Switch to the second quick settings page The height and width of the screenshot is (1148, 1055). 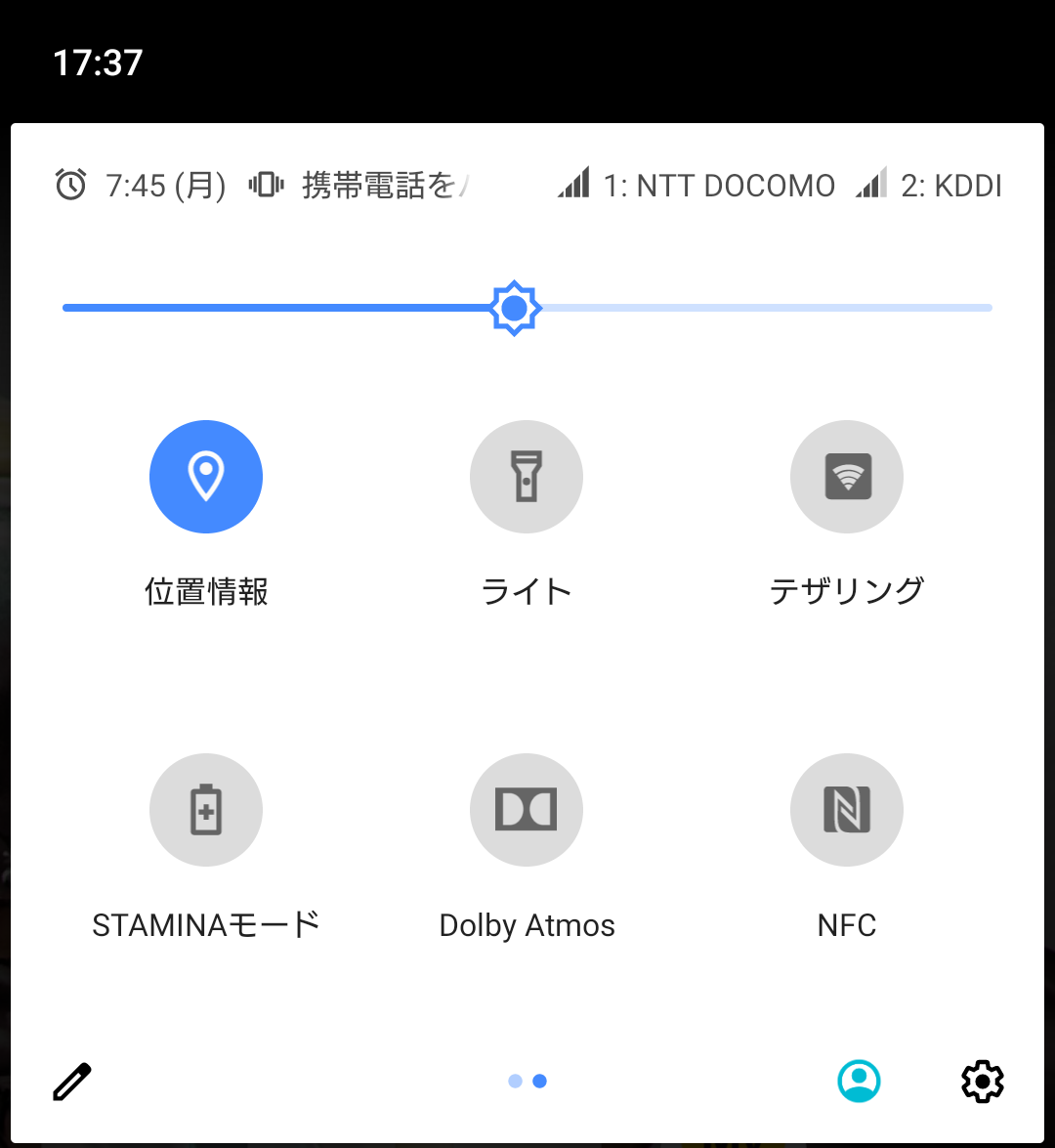pos(540,1082)
